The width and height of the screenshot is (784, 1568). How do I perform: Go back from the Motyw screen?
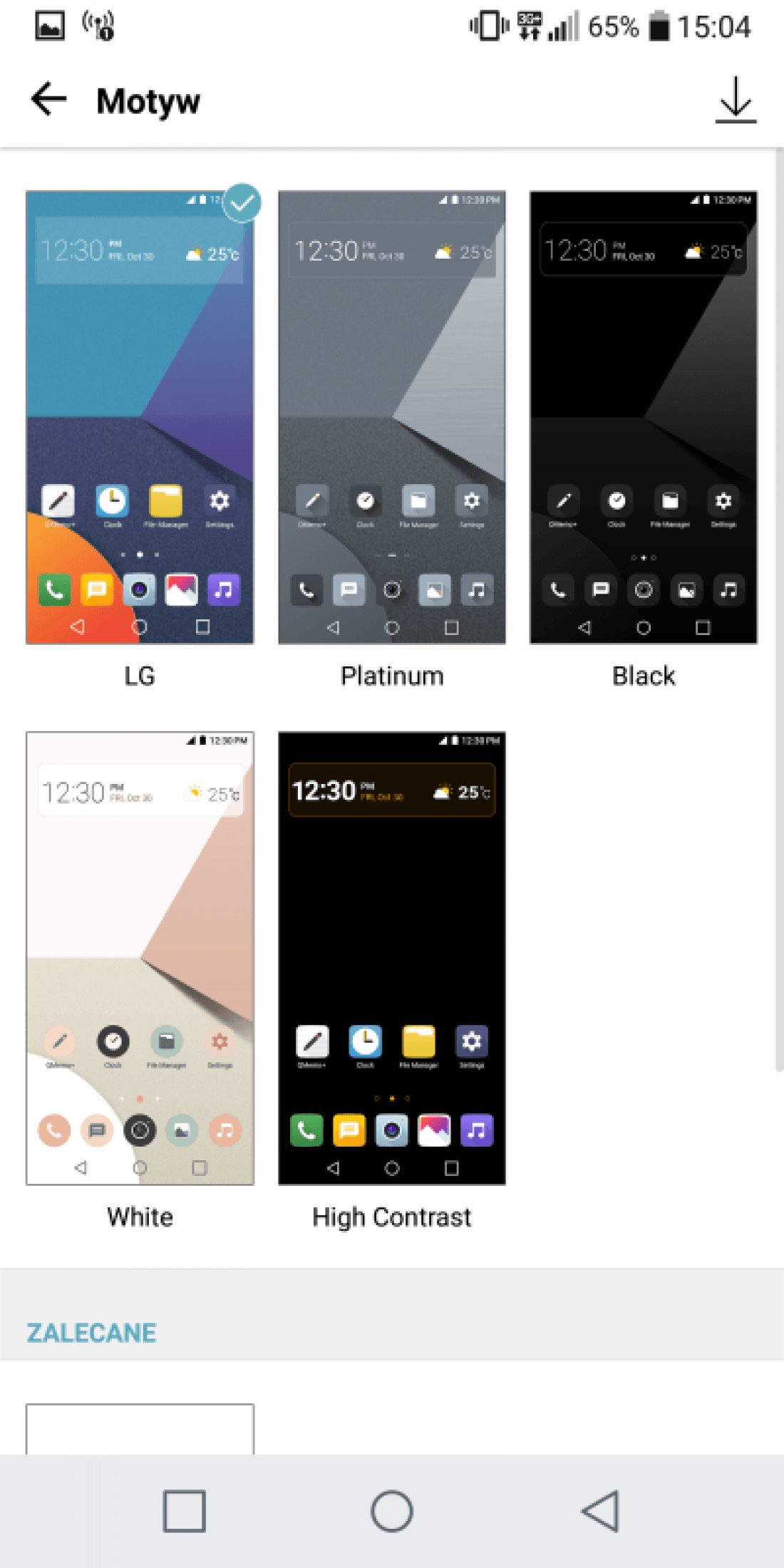pyautogui.click(x=48, y=98)
